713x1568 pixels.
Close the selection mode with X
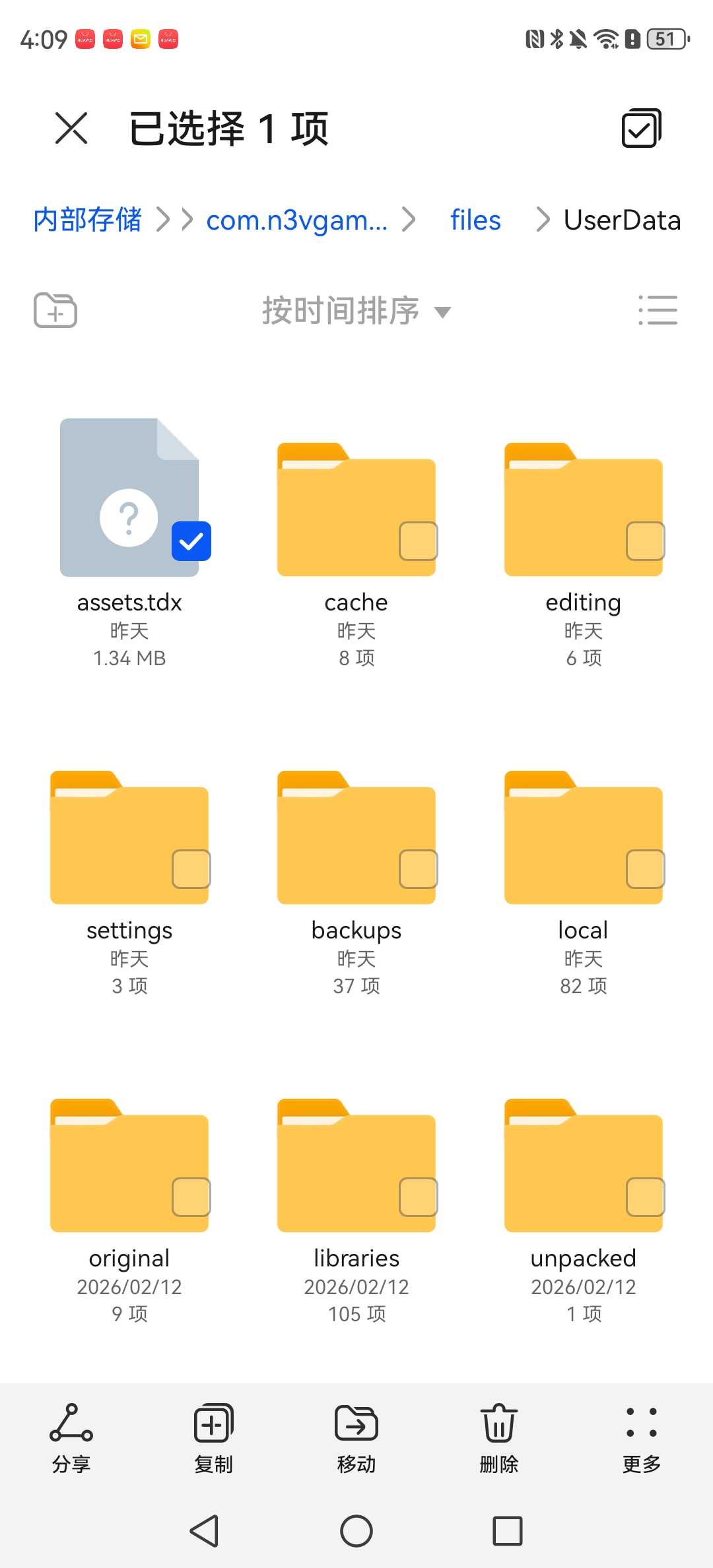(x=71, y=128)
